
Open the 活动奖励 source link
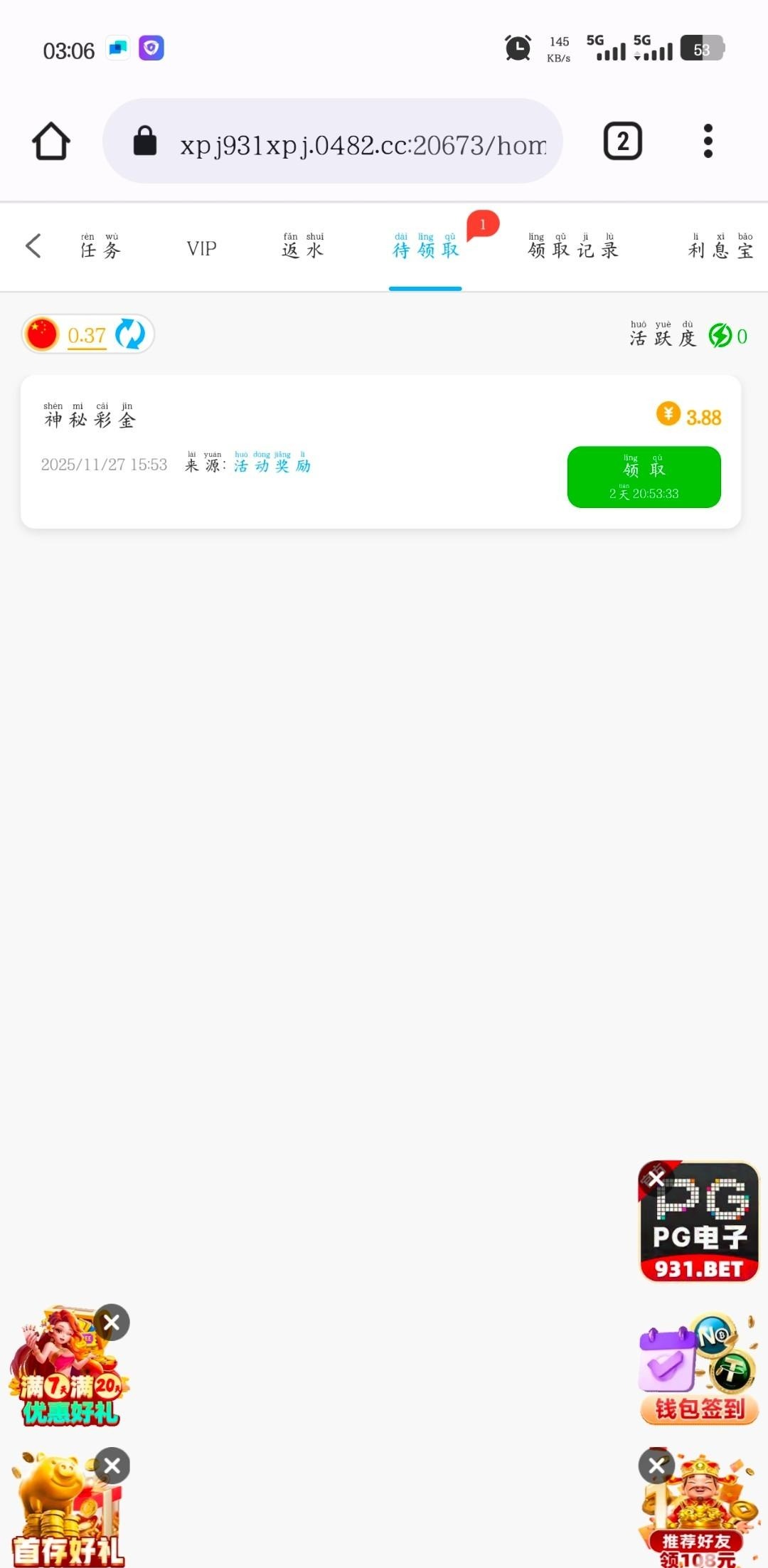272,465
